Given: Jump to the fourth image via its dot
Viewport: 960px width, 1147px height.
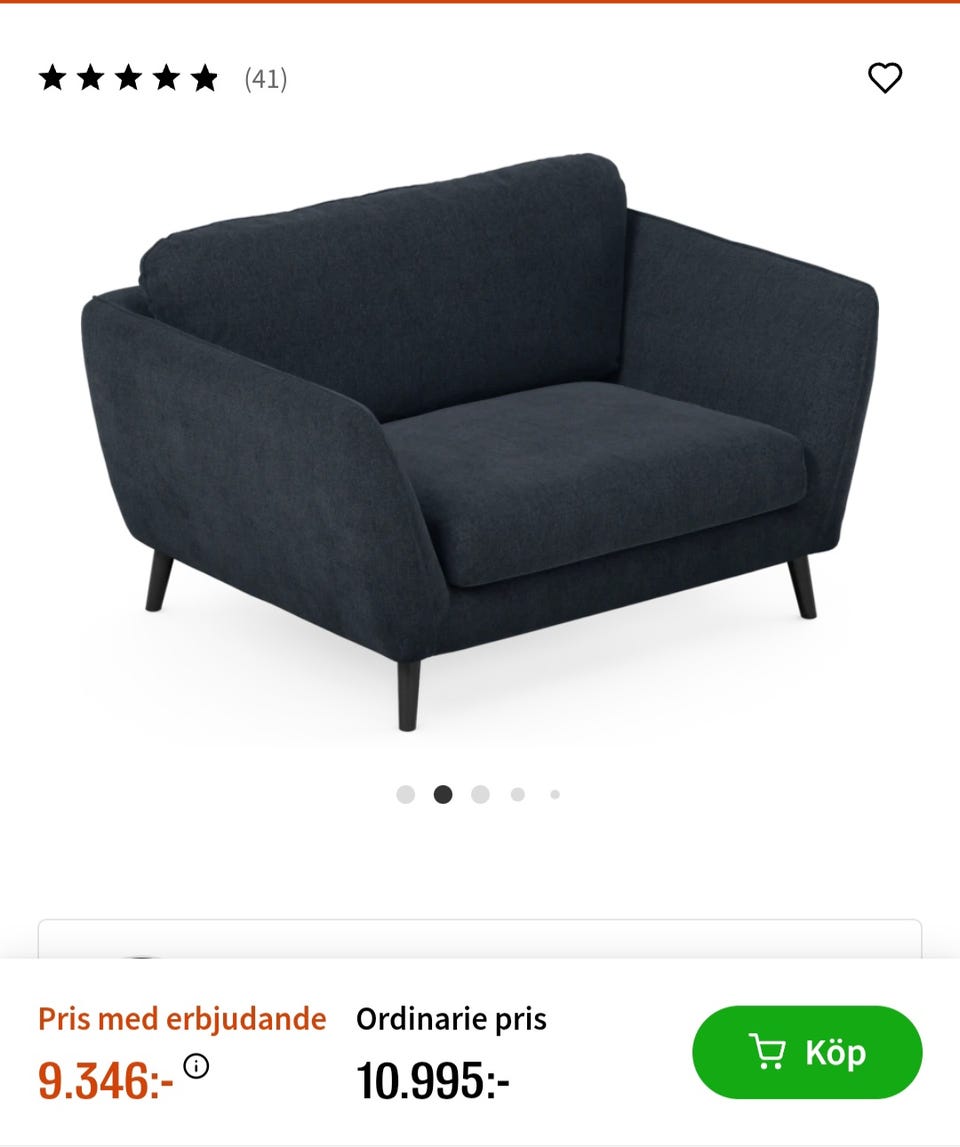Looking at the screenshot, I should pyautogui.click(x=518, y=794).
